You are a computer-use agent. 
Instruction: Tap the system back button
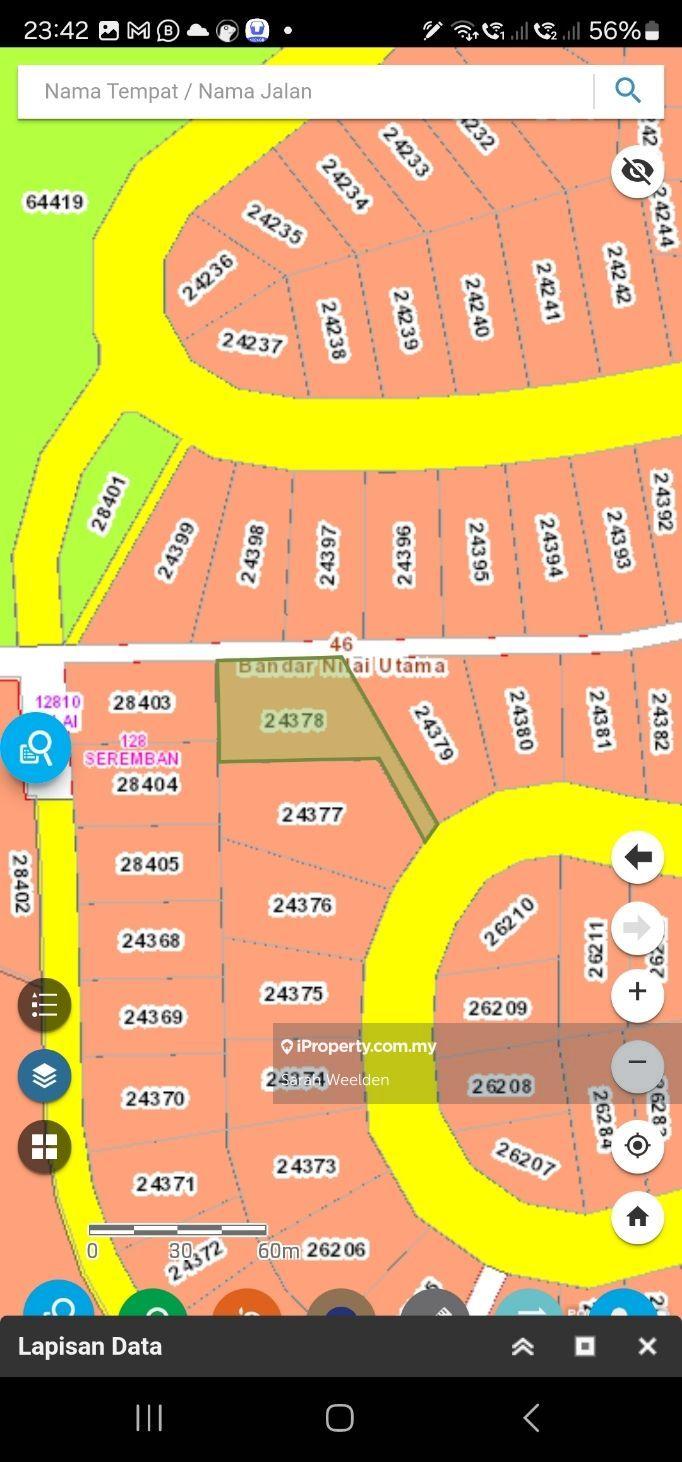(531, 1417)
